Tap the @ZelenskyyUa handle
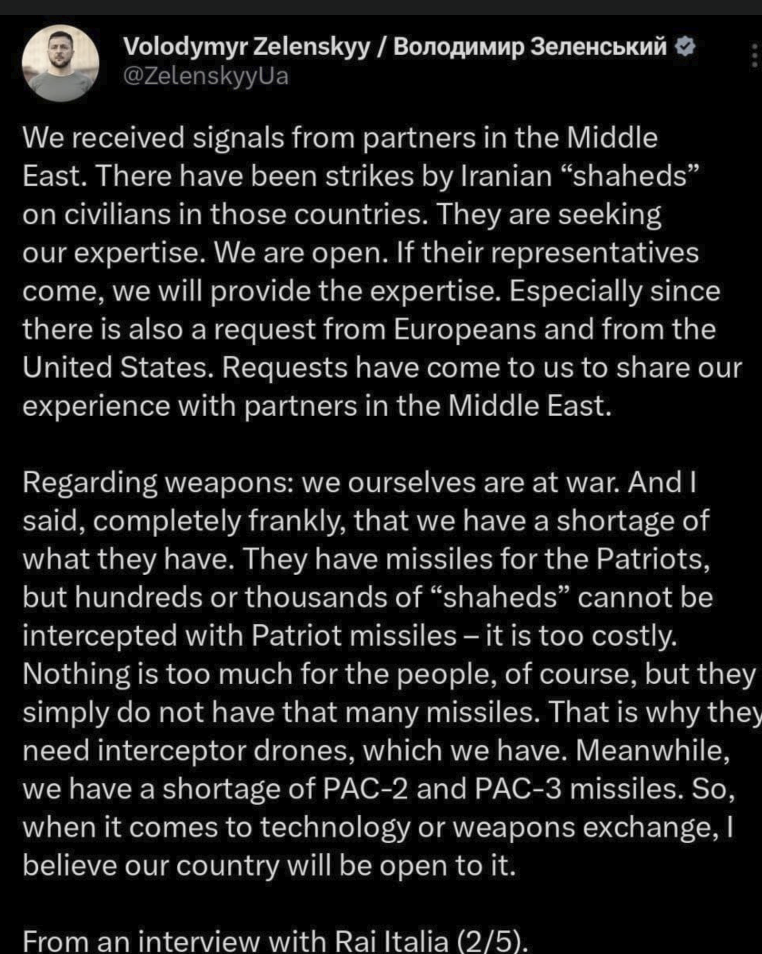The width and height of the screenshot is (762, 954). [205, 75]
